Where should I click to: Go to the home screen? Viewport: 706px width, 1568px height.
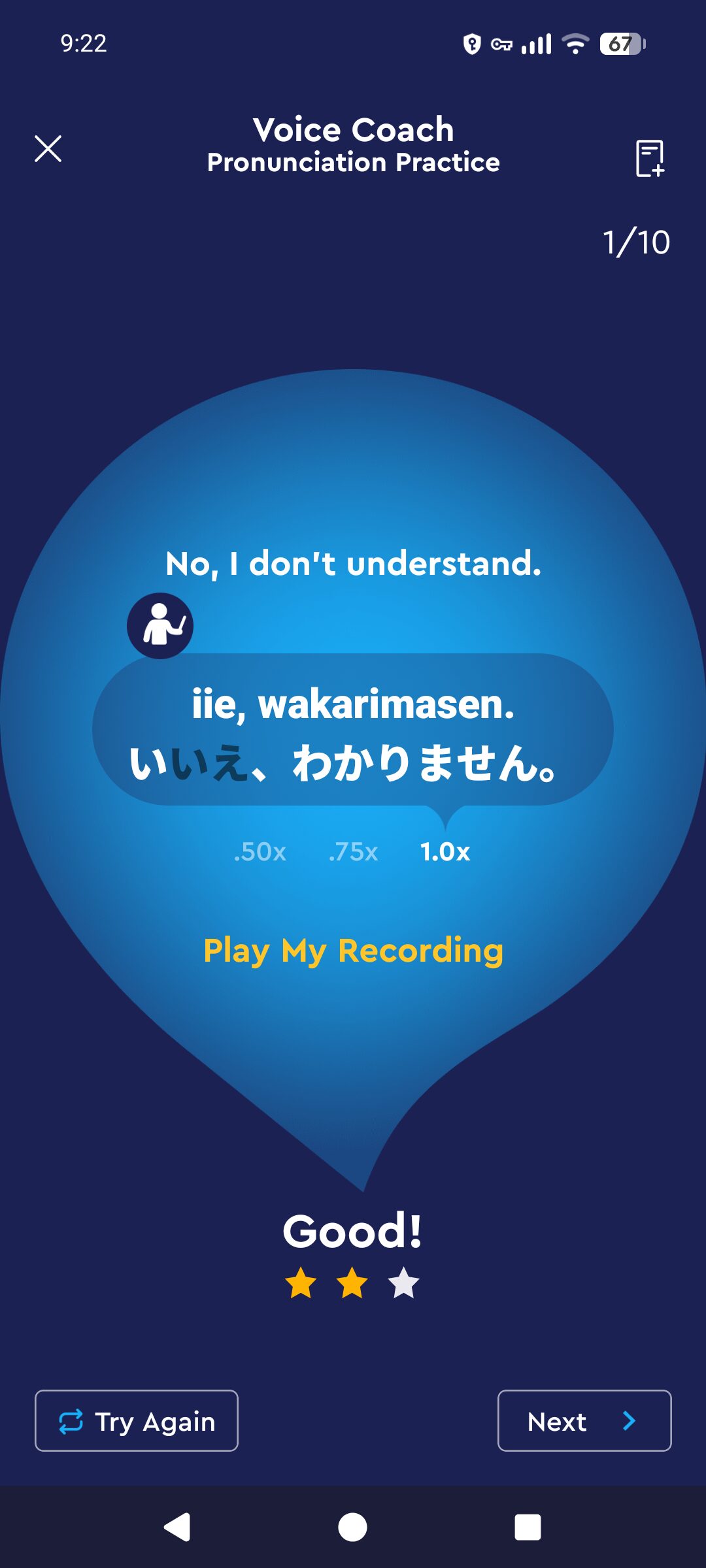point(352,1527)
